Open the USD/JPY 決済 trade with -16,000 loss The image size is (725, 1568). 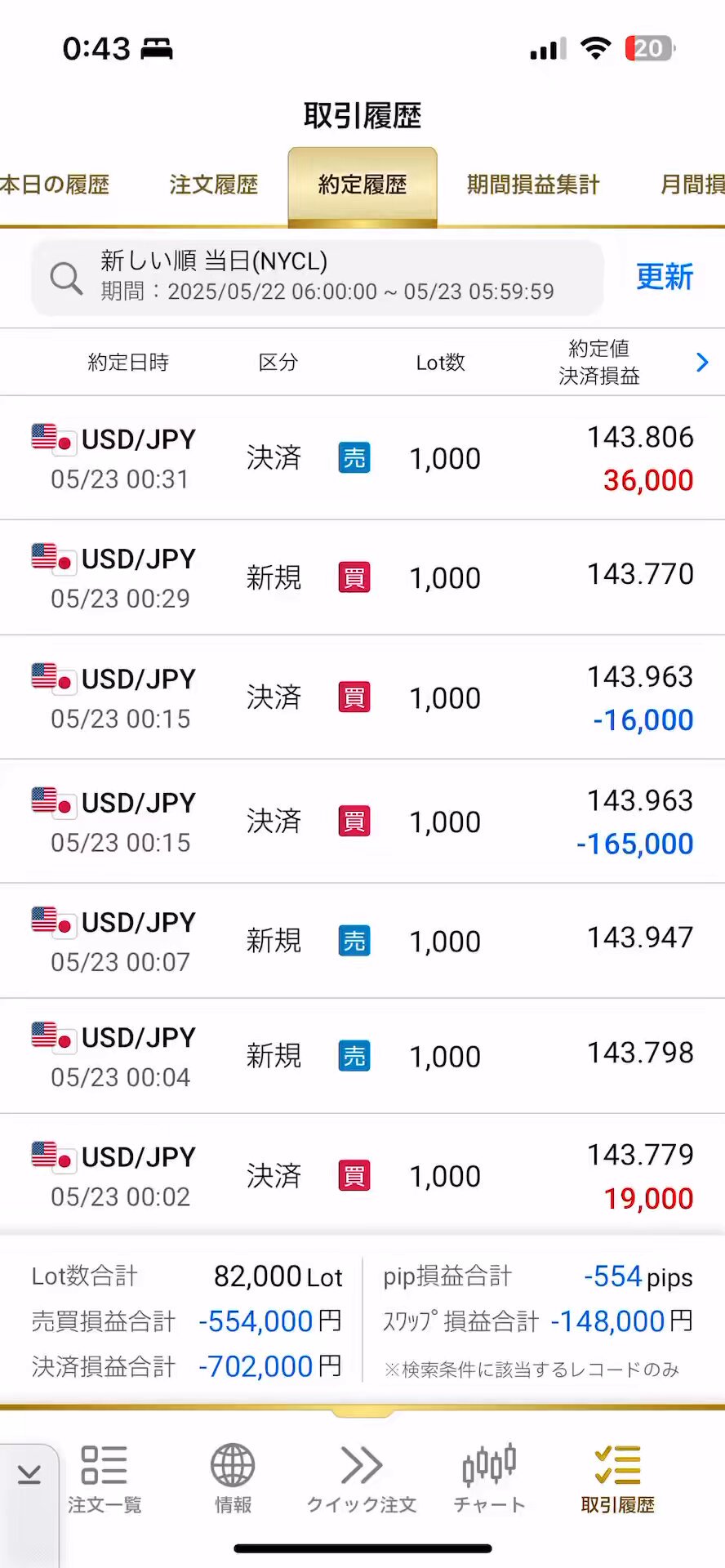point(362,697)
